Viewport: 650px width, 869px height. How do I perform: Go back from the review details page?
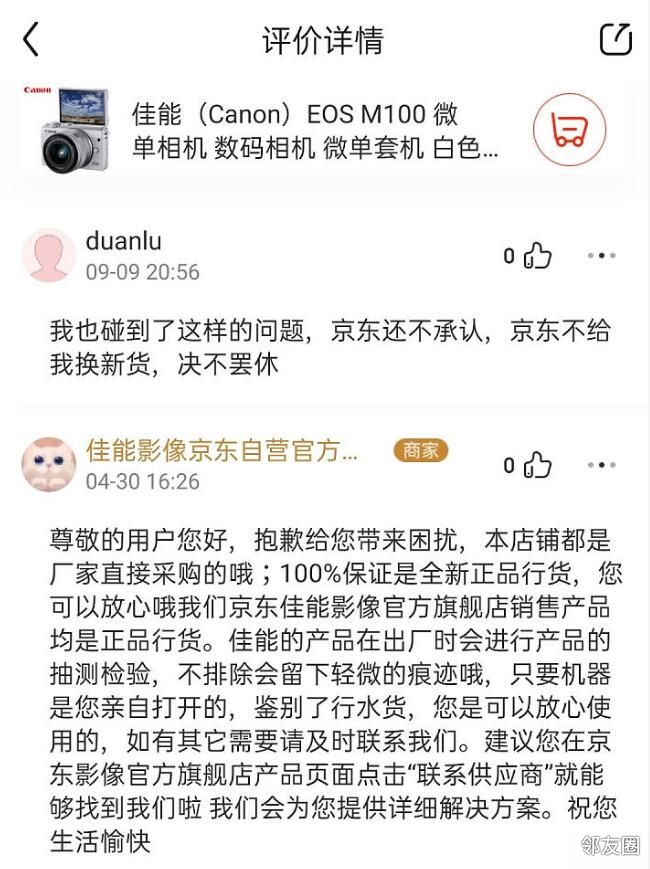(x=31, y=40)
